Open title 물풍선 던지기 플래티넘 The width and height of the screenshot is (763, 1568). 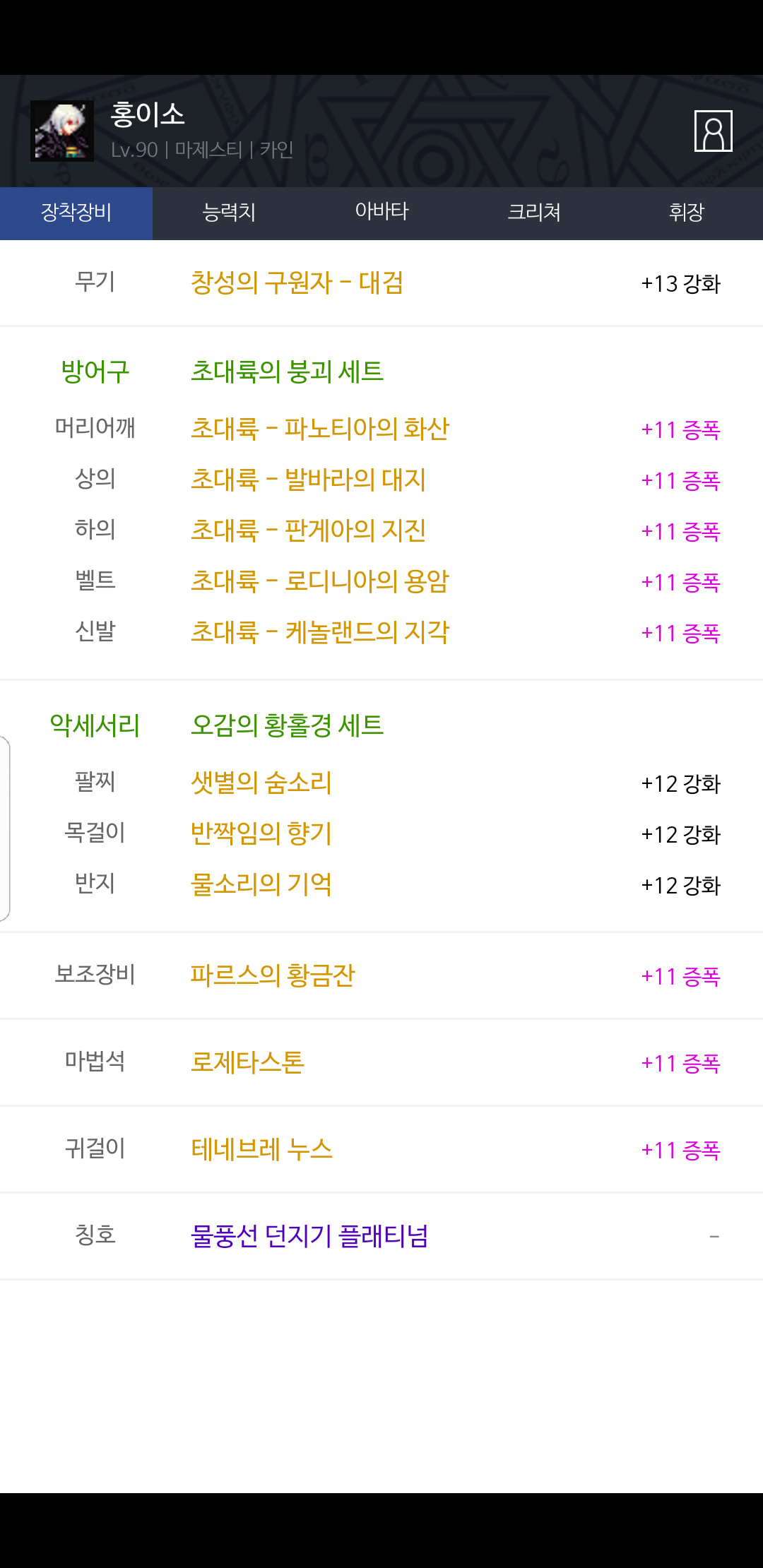(x=309, y=1236)
